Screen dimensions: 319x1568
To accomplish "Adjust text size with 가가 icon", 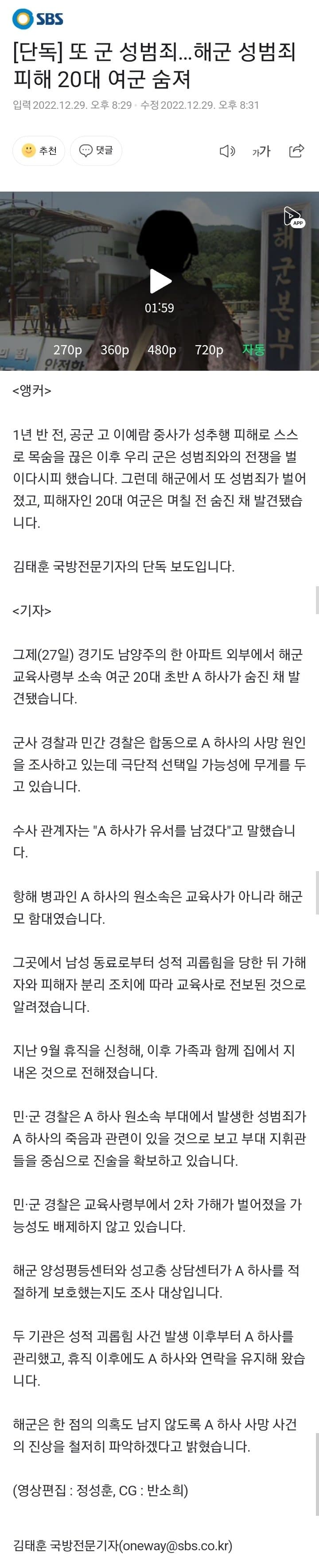I will pos(261,151).
